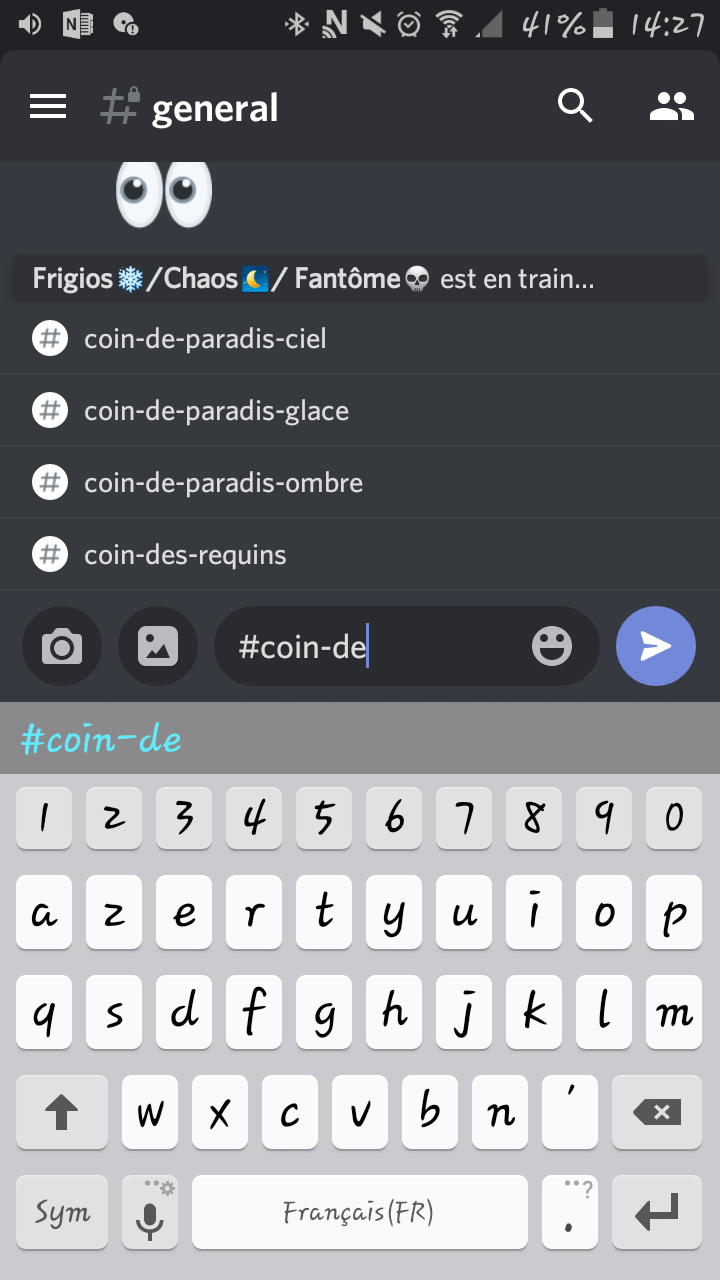
Task: Send the message
Action: [655, 646]
